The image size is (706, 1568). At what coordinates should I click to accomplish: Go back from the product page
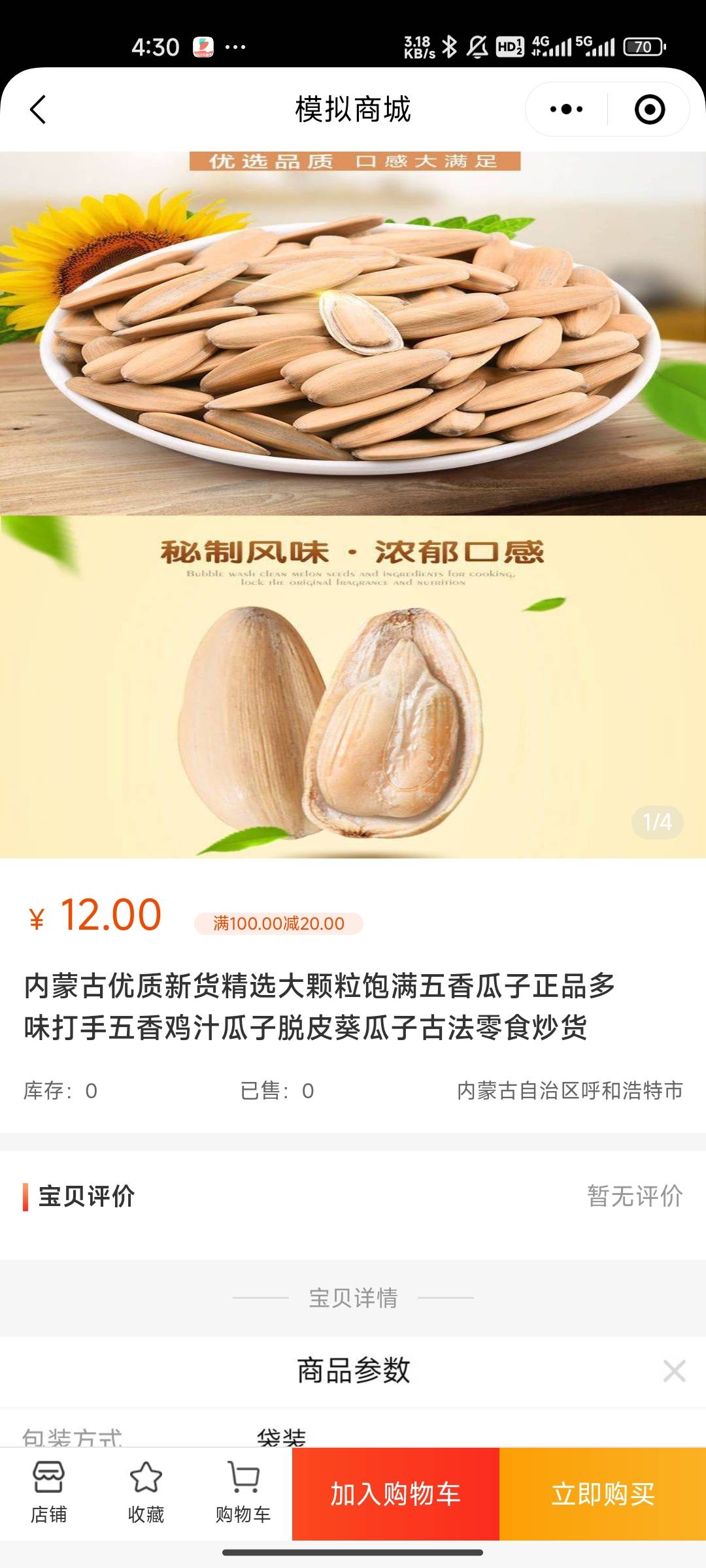[x=38, y=109]
